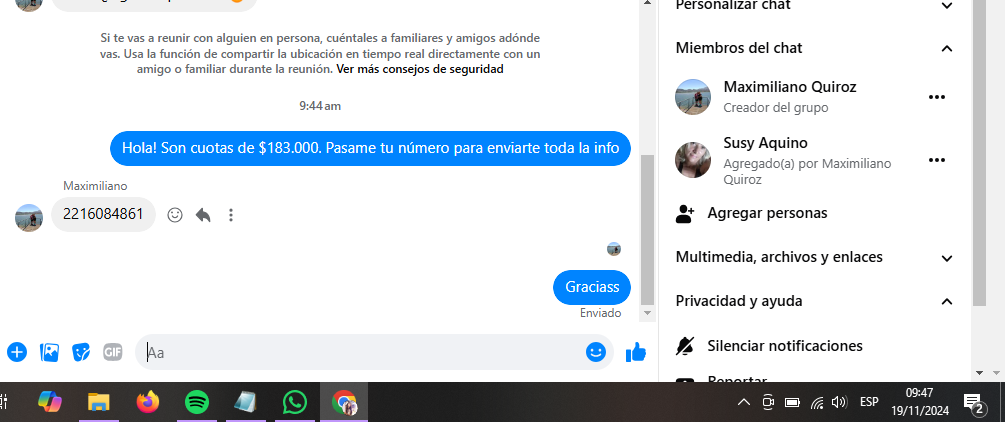Expand Multimedia, archivos y enlaces
Screen dimensions: 1005x422
click(x=947, y=258)
